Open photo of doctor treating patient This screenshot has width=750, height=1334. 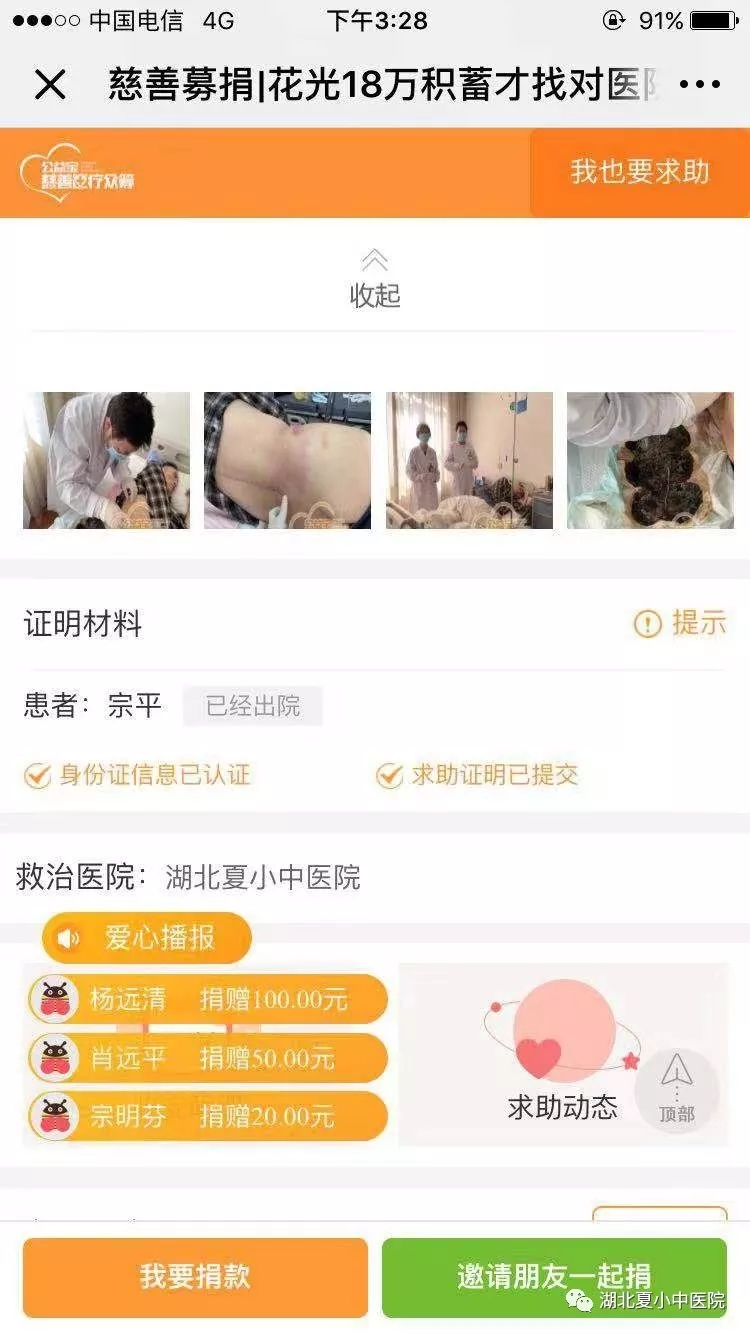click(106, 460)
